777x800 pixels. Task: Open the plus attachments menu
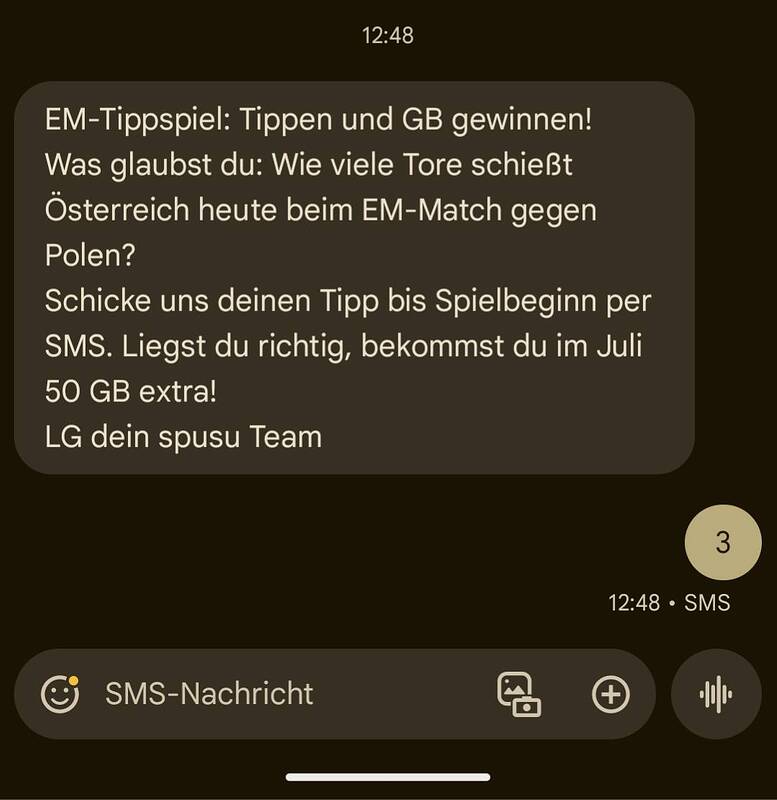pos(611,694)
